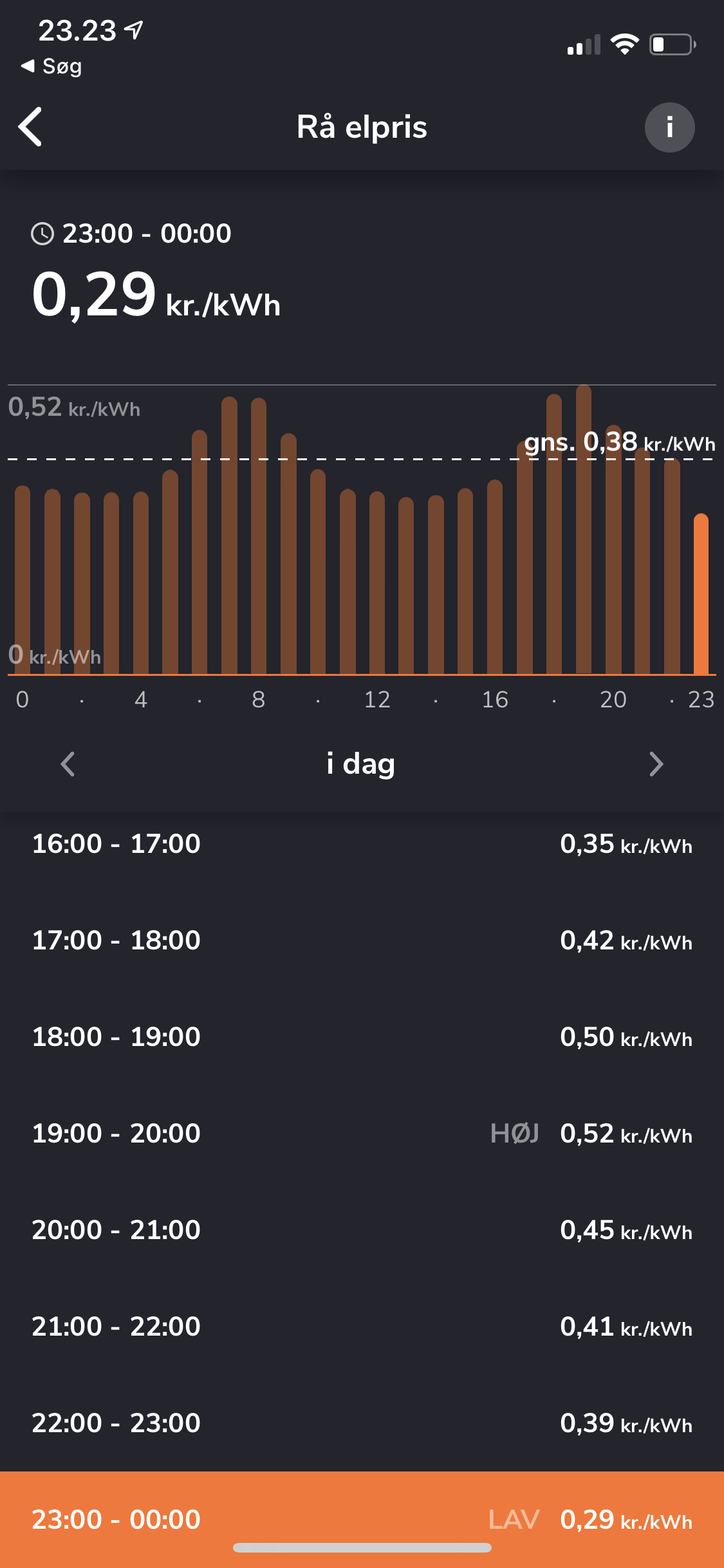Show the previous day's prices

pyautogui.click(x=68, y=764)
